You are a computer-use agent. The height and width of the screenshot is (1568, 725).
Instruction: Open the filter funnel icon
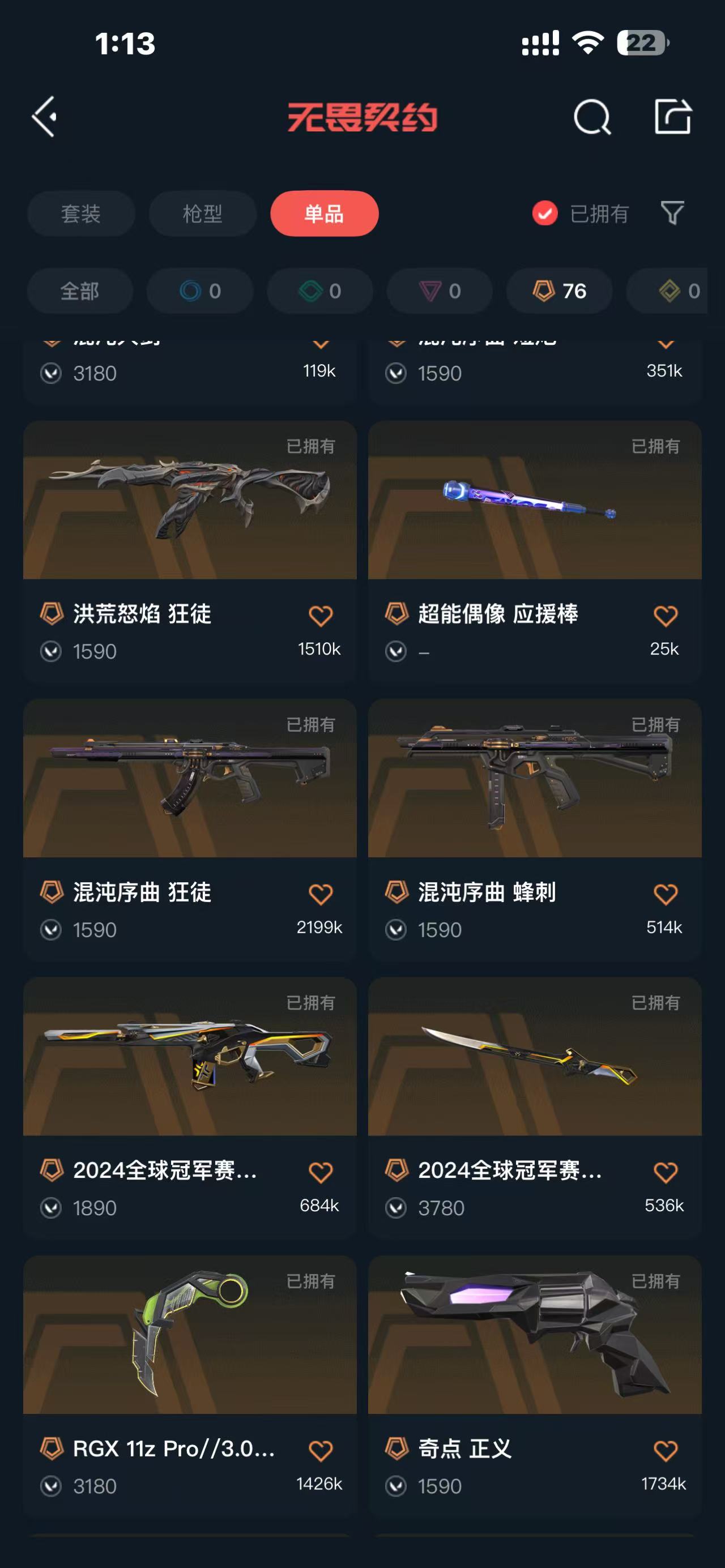coord(672,213)
